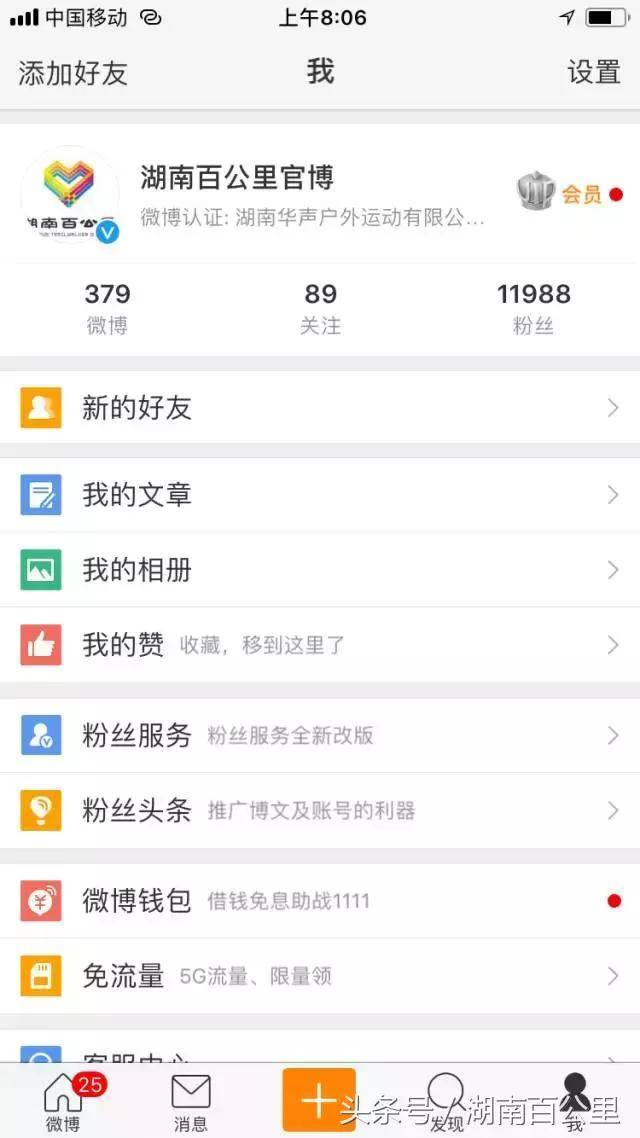Open 粉丝头条 promotion row

pos(320,810)
